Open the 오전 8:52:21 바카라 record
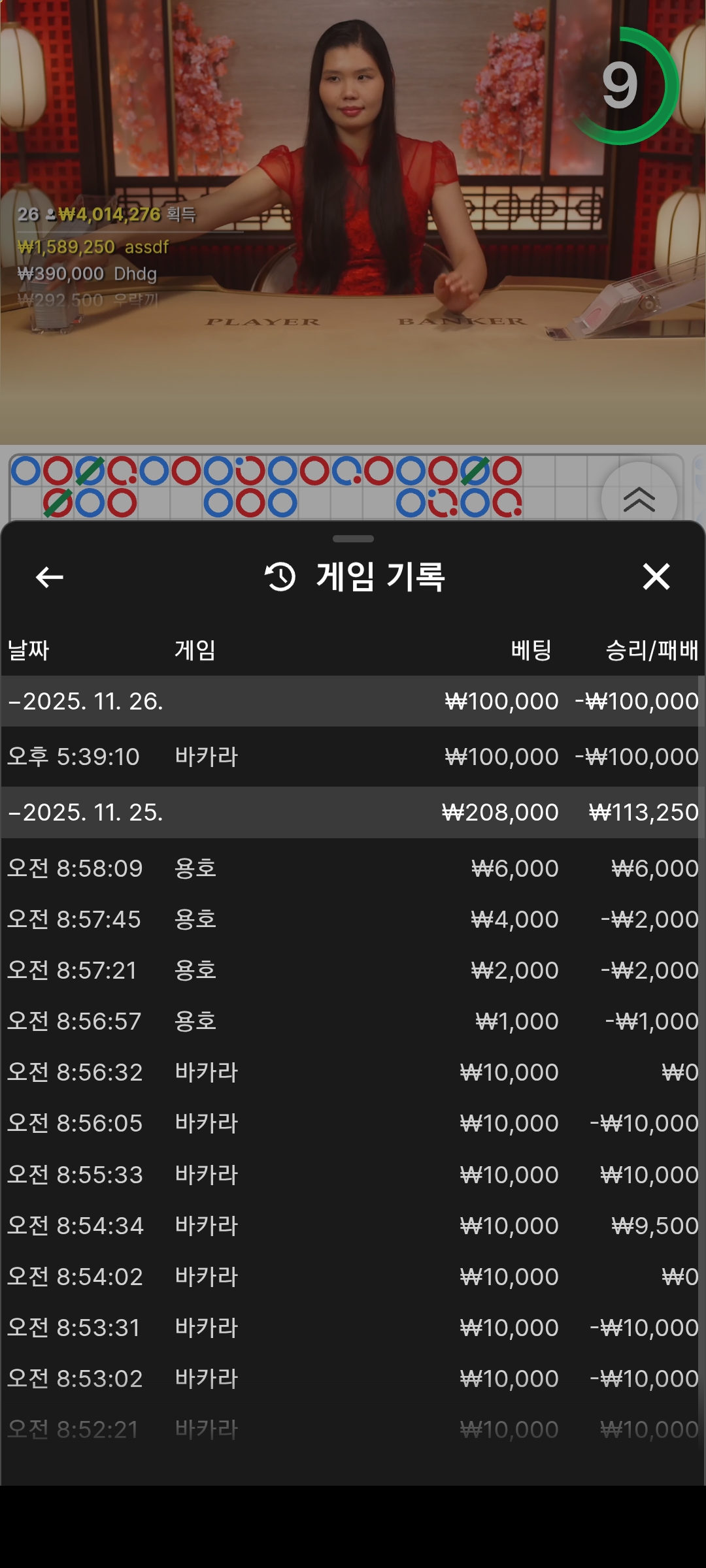 [x=352, y=1429]
